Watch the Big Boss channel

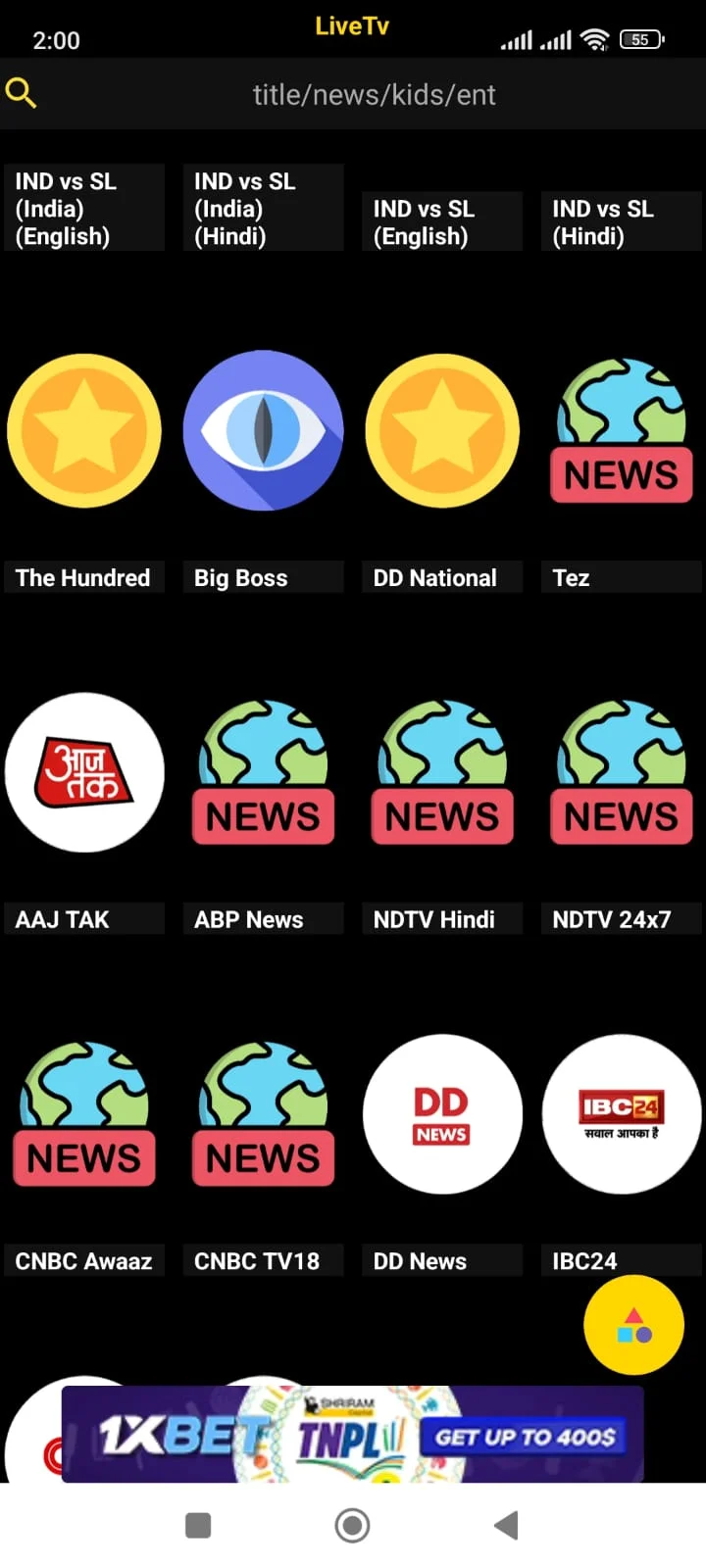(x=263, y=431)
